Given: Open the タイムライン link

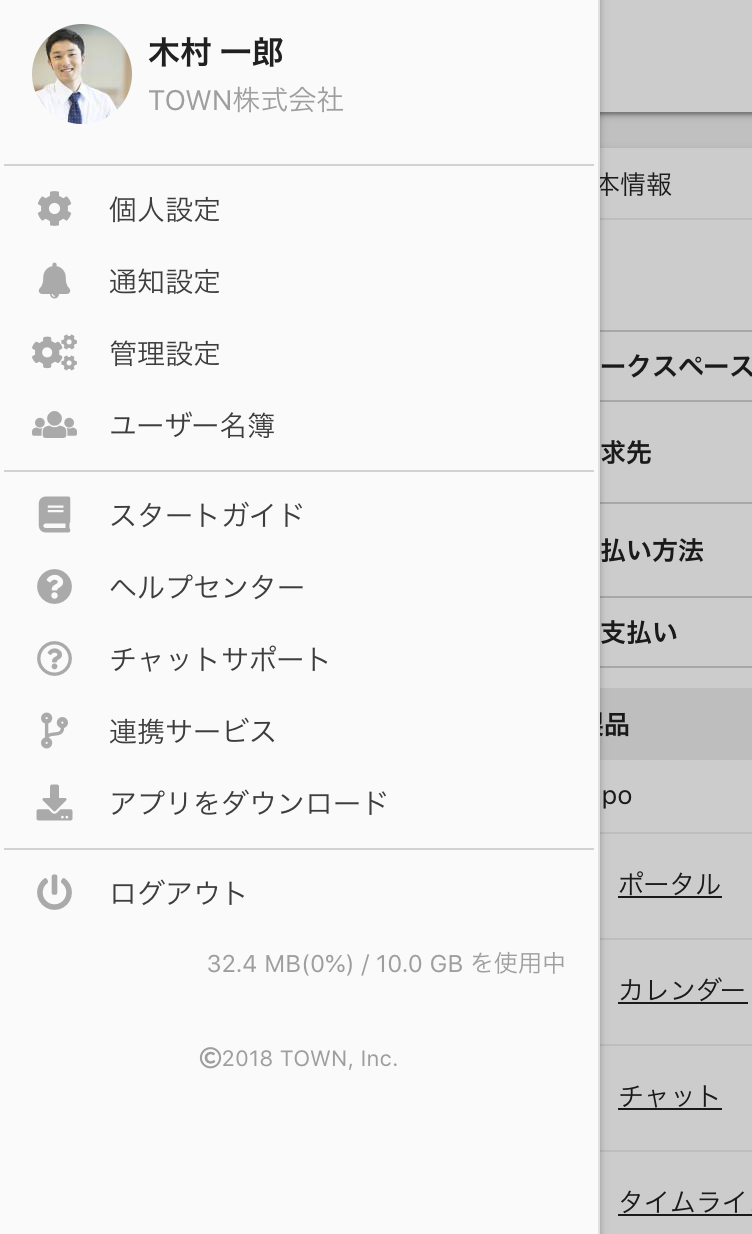Looking at the screenshot, I should pos(684,1201).
